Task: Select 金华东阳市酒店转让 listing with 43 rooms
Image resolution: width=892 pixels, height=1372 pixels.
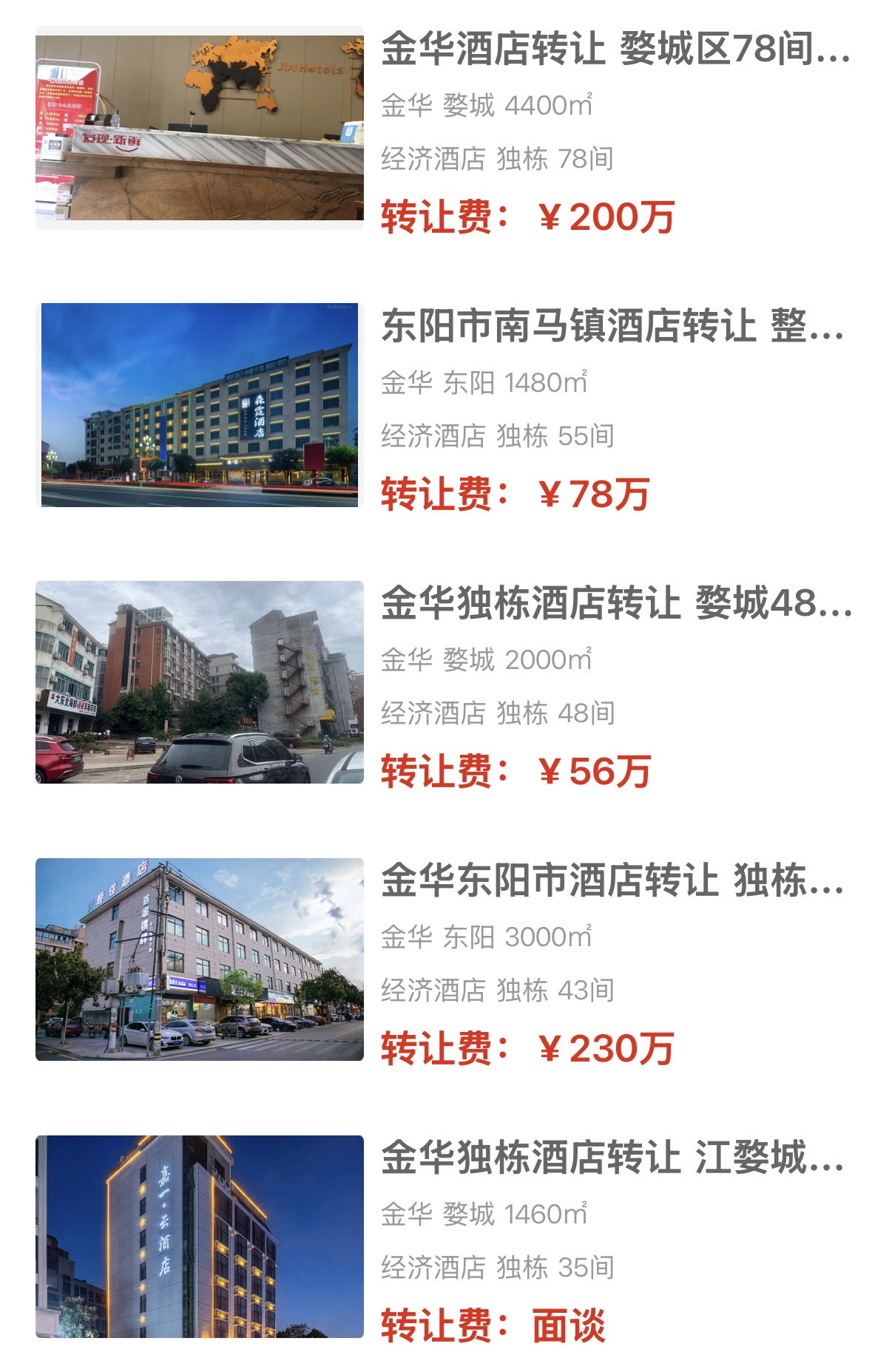Action: click(612, 880)
